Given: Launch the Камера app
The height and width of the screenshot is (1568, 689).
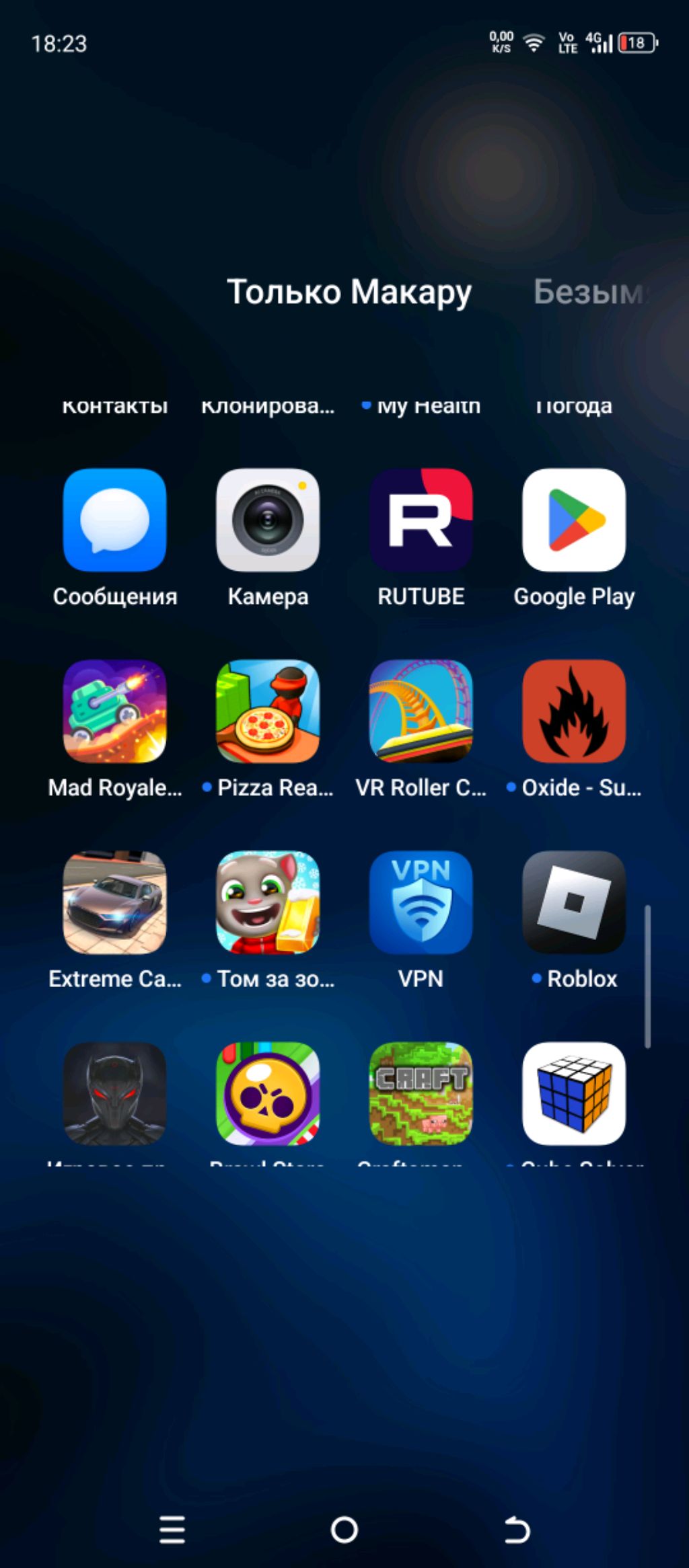Looking at the screenshot, I should point(268,520).
